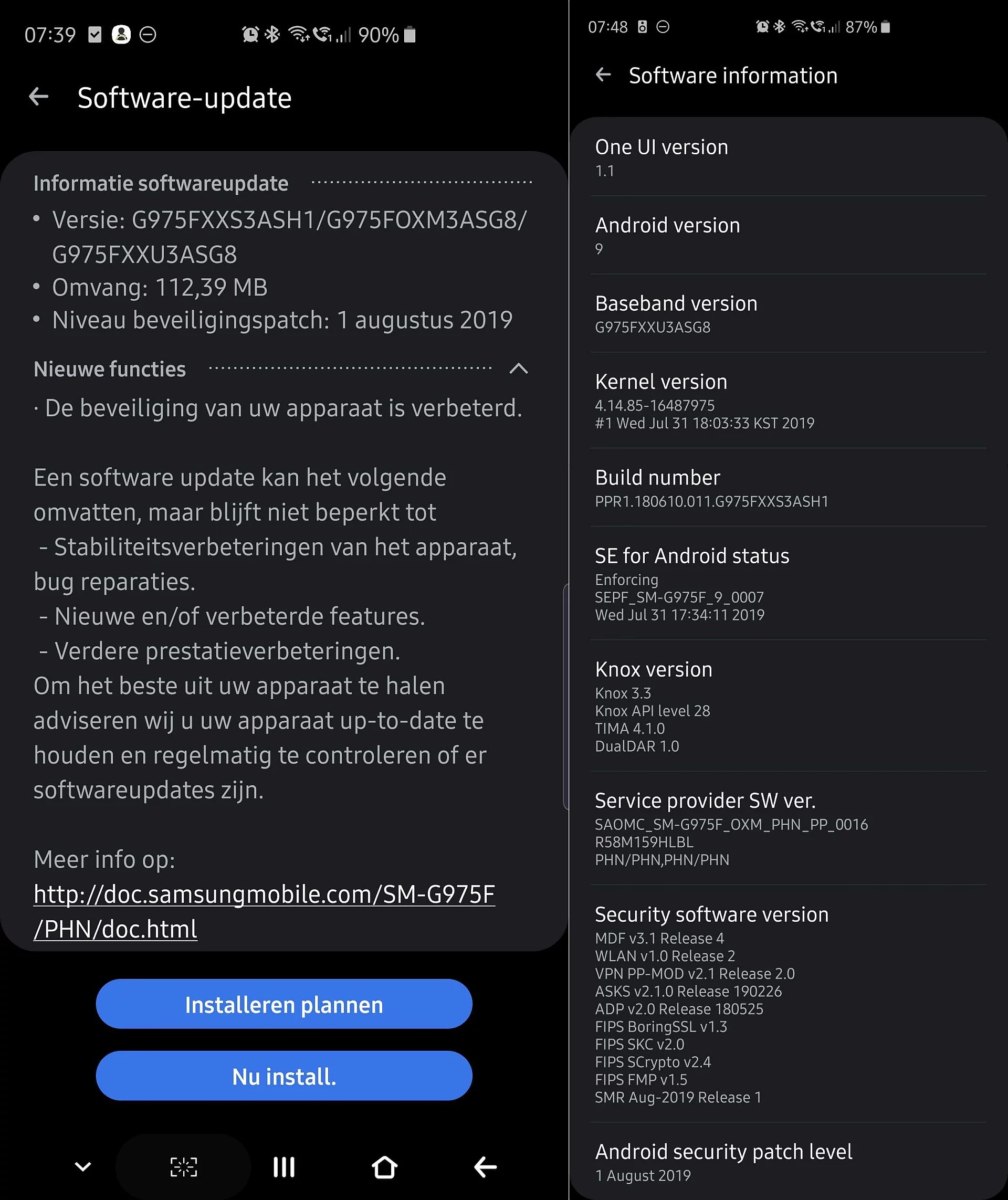This screenshot has height=1200, width=1008.
Task: Tap the Installeren plannen button
Action: pos(284,1005)
